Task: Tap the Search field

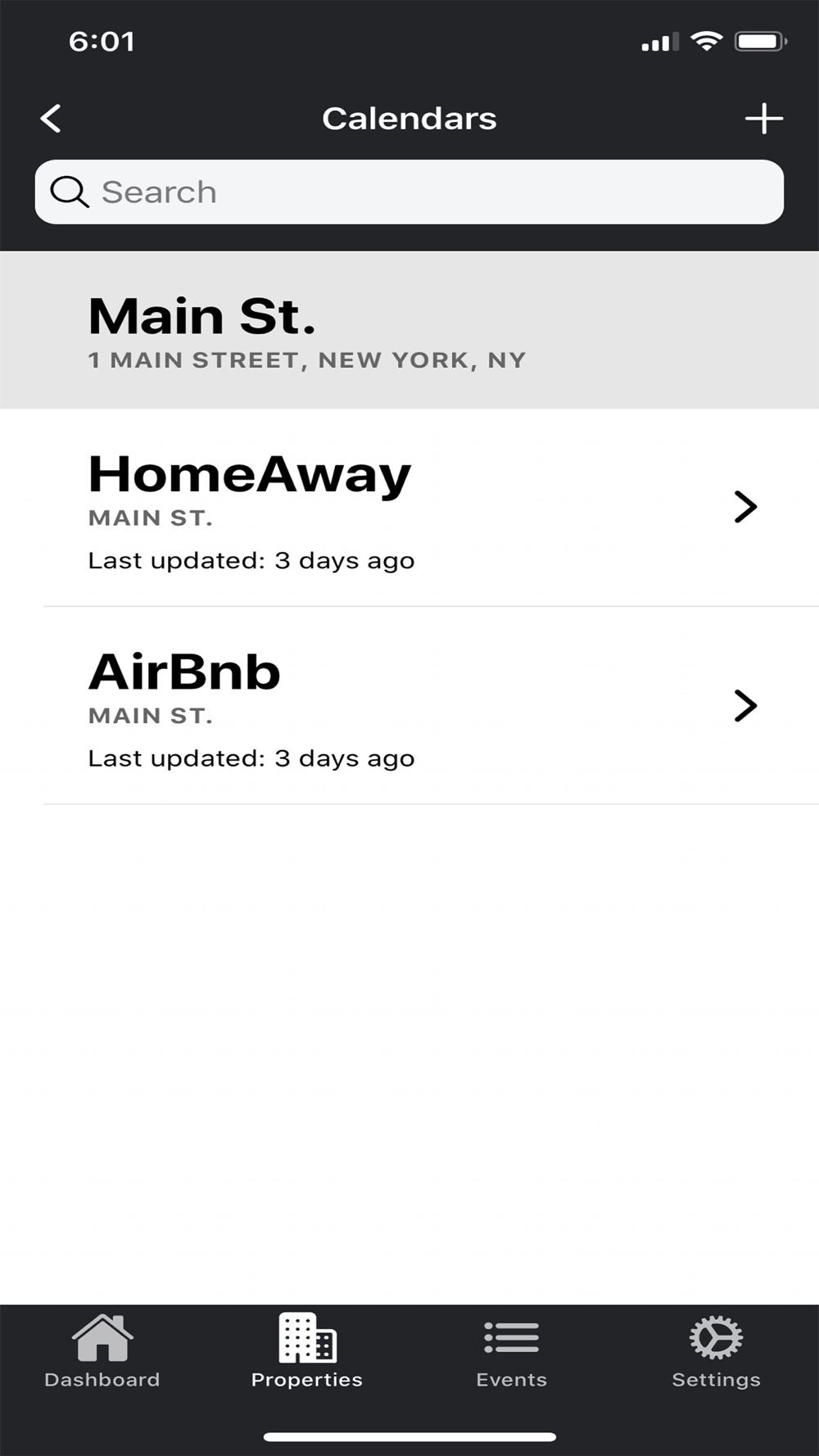Action: point(409,192)
